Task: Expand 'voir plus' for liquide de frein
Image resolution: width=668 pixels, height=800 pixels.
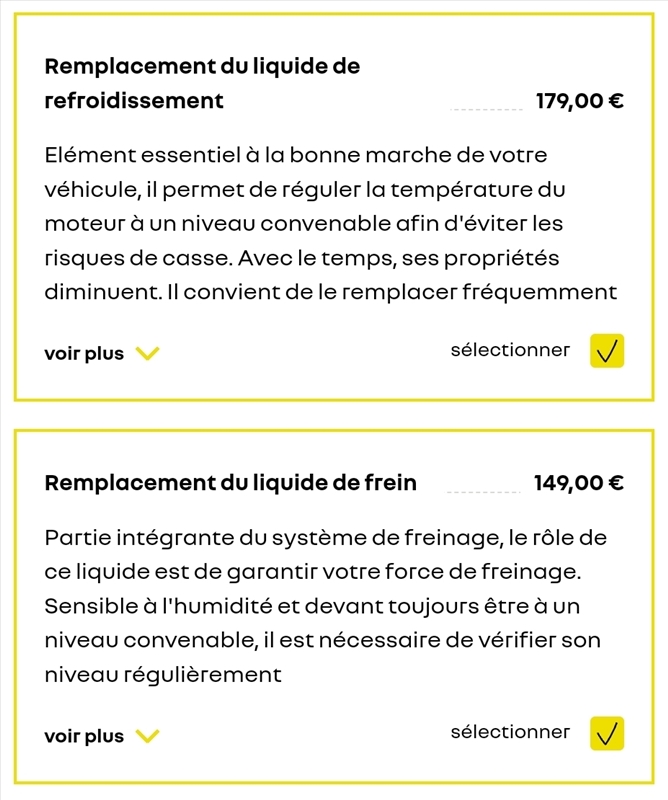Action: pos(101,736)
